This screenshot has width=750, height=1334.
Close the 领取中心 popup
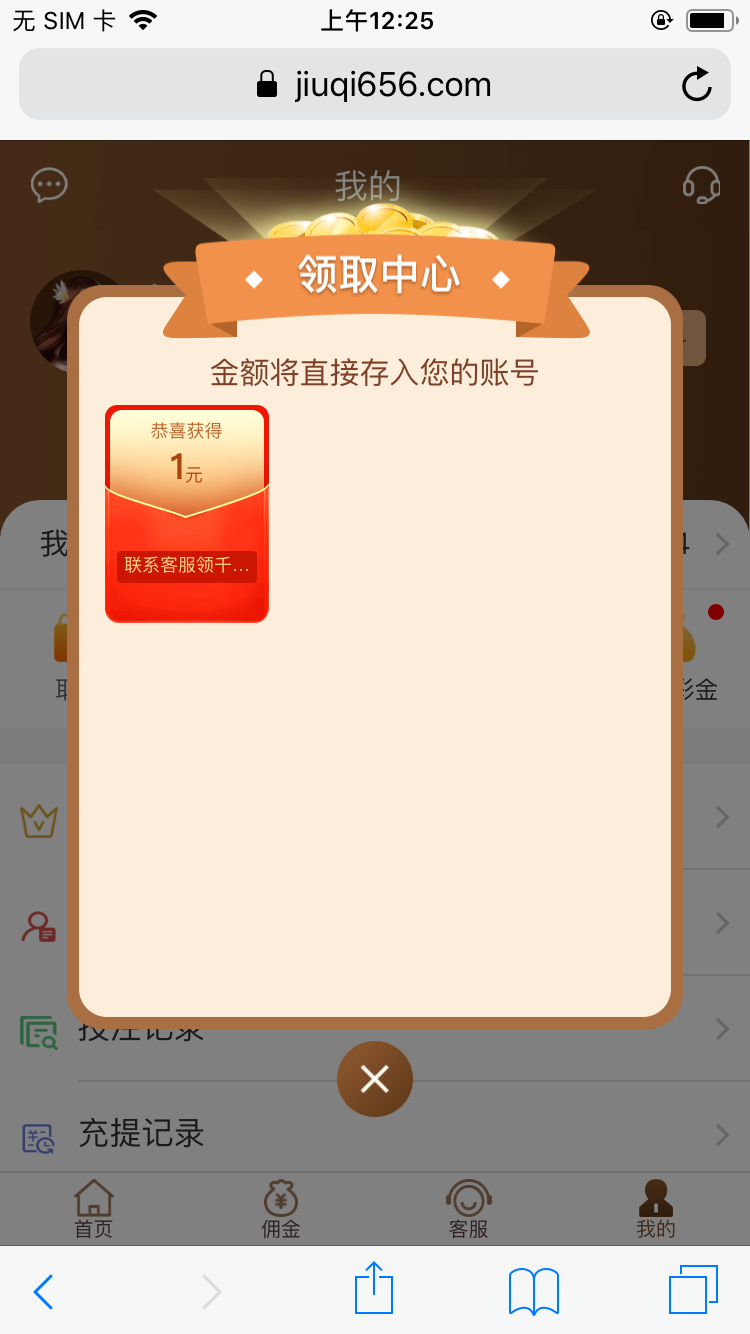(x=374, y=1078)
